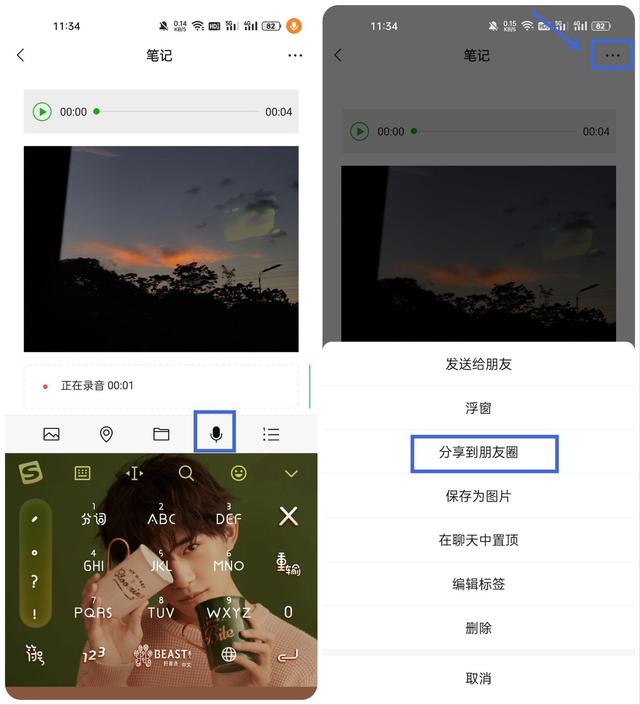Open 编辑标签
The height and width of the screenshot is (705, 640).
tap(478, 584)
